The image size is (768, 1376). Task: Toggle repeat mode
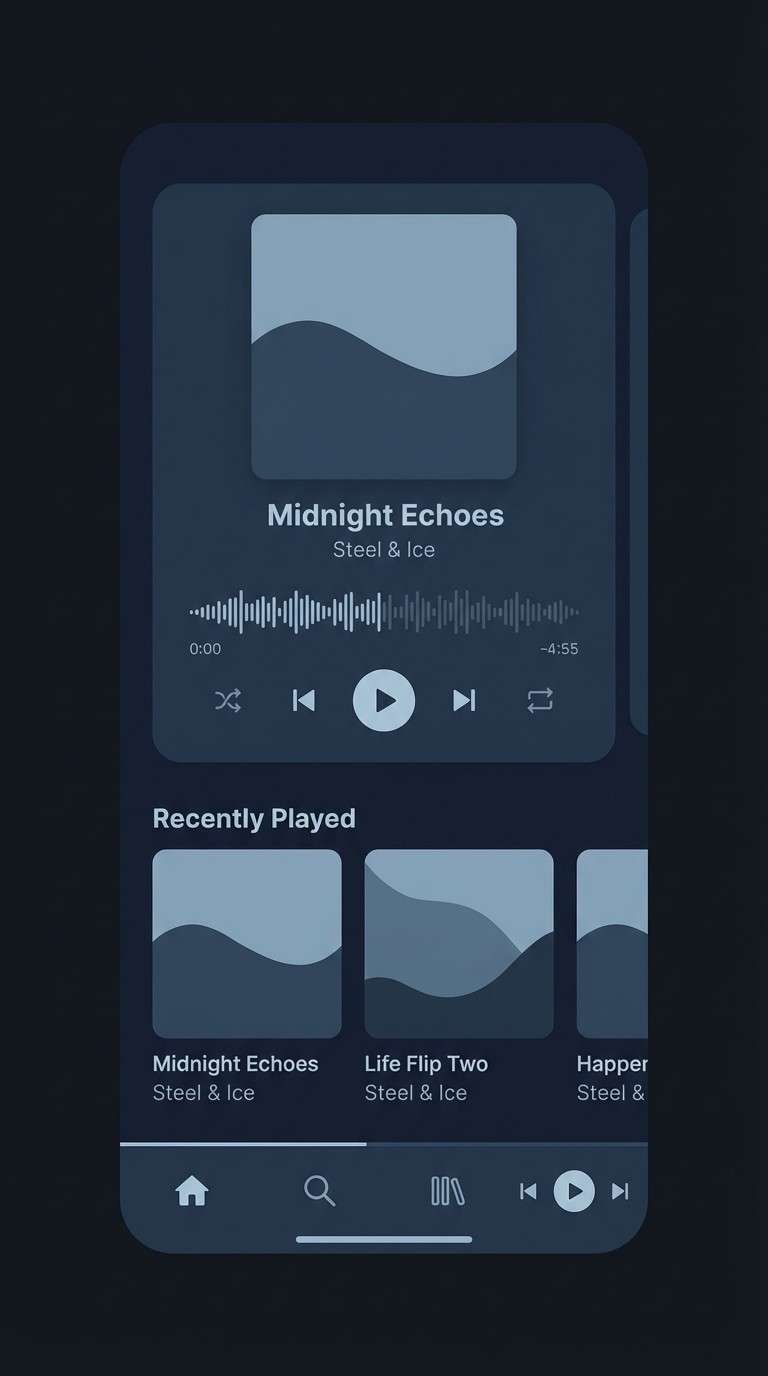pyautogui.click(x=539, y=700)
